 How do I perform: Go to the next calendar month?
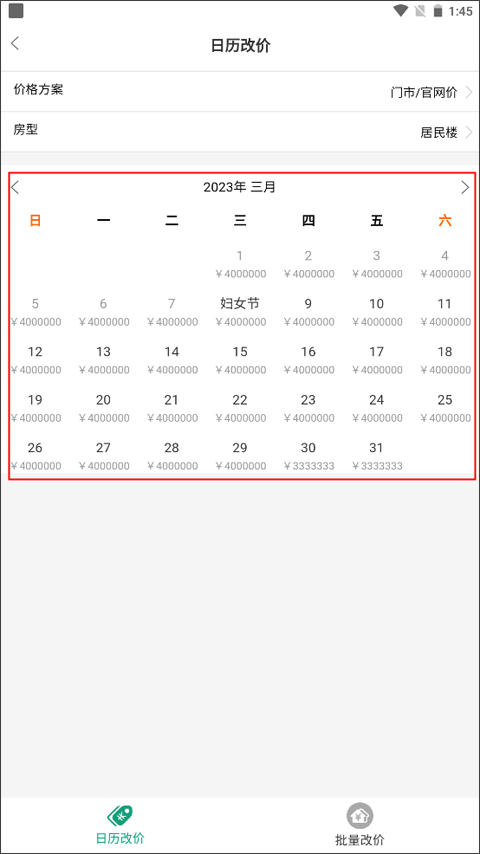click(x=465, y=187)
